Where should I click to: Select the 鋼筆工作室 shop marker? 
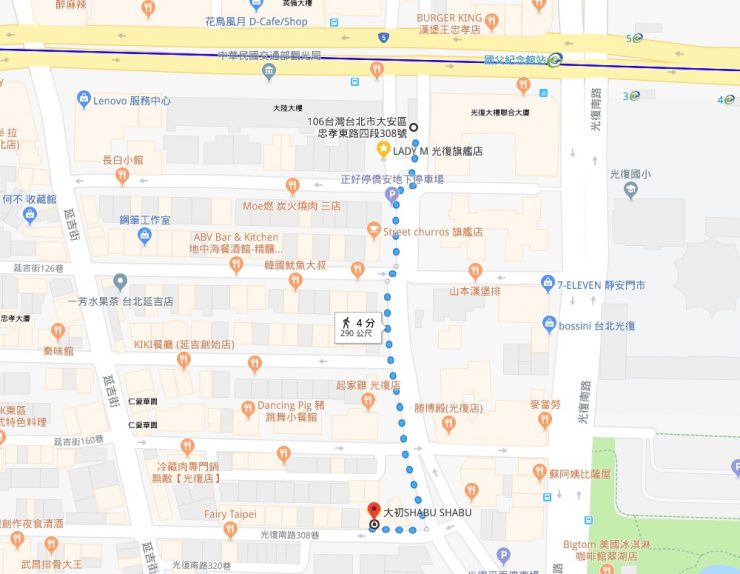coord(144,236)
